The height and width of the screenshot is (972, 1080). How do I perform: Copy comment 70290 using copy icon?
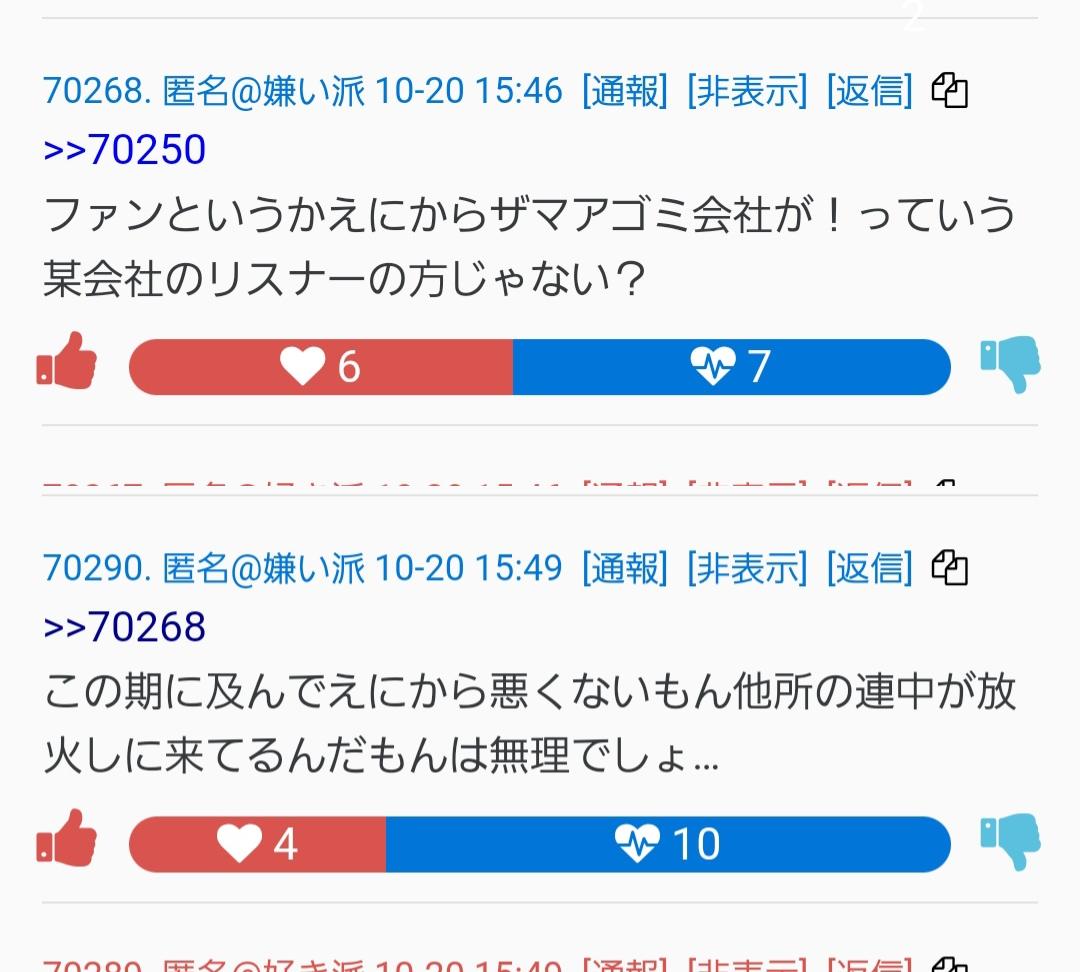point(949,568)
